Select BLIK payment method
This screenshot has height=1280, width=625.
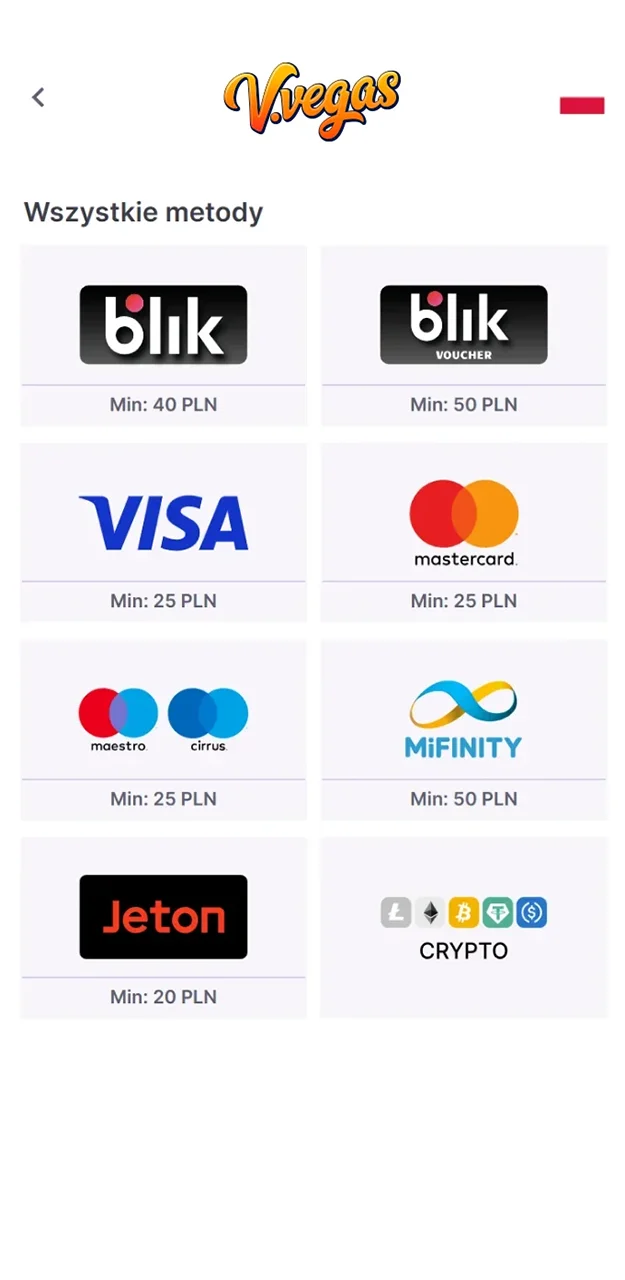coord(163,325)
